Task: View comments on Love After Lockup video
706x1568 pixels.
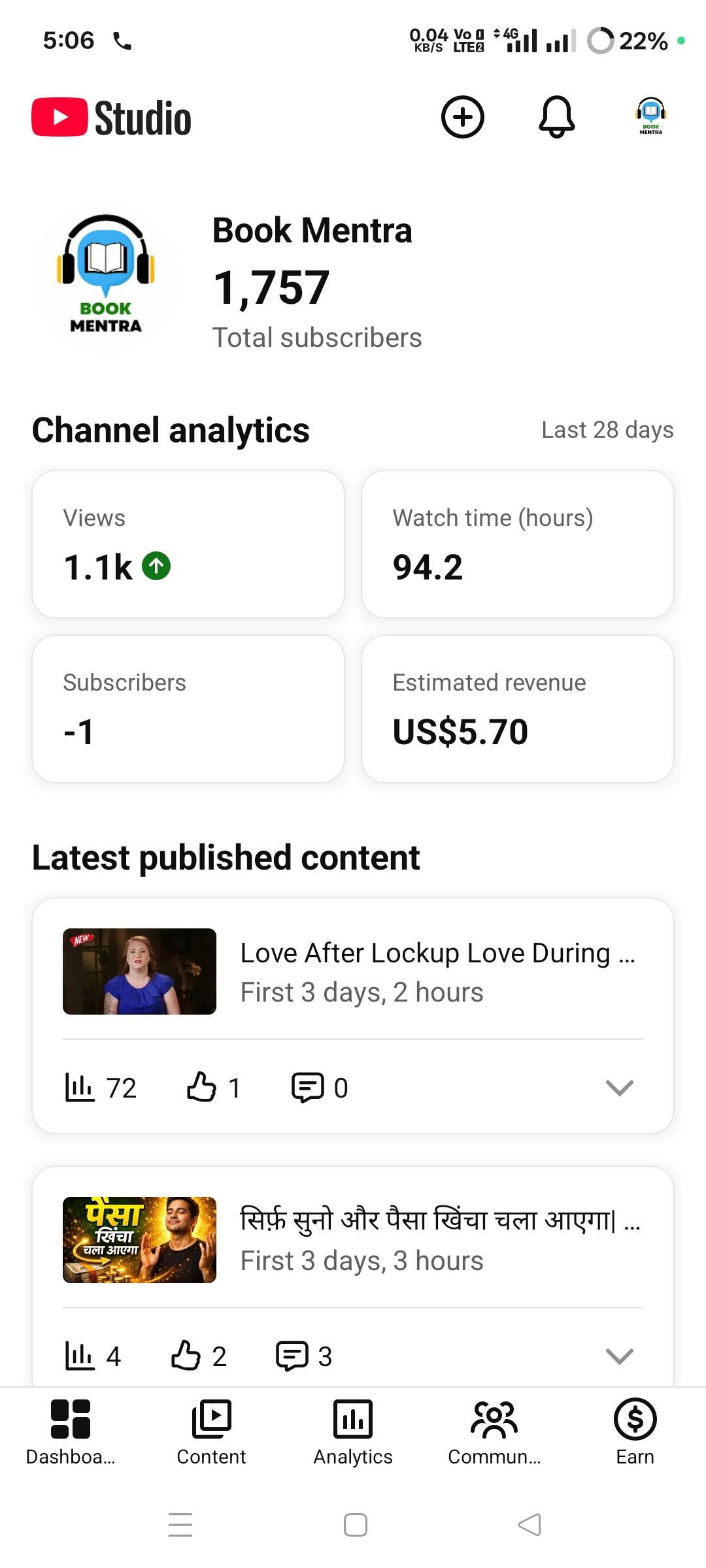Action: click(x=319, y=1088)
